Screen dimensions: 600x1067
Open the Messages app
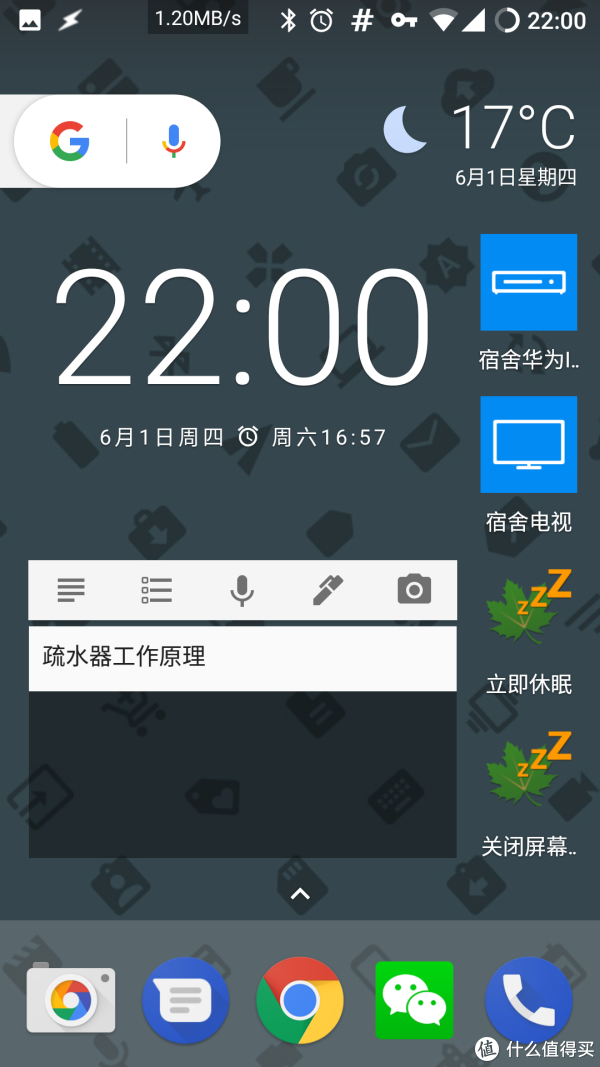pyautogui.click(x=185, y=1000)
